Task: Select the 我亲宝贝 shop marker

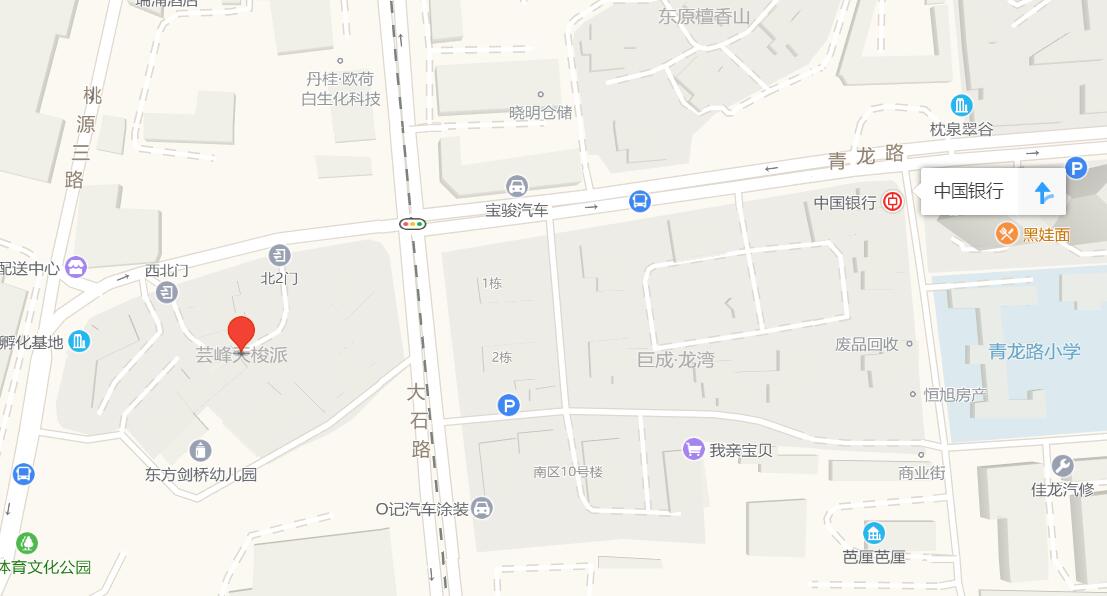Action: pos(693,449)
